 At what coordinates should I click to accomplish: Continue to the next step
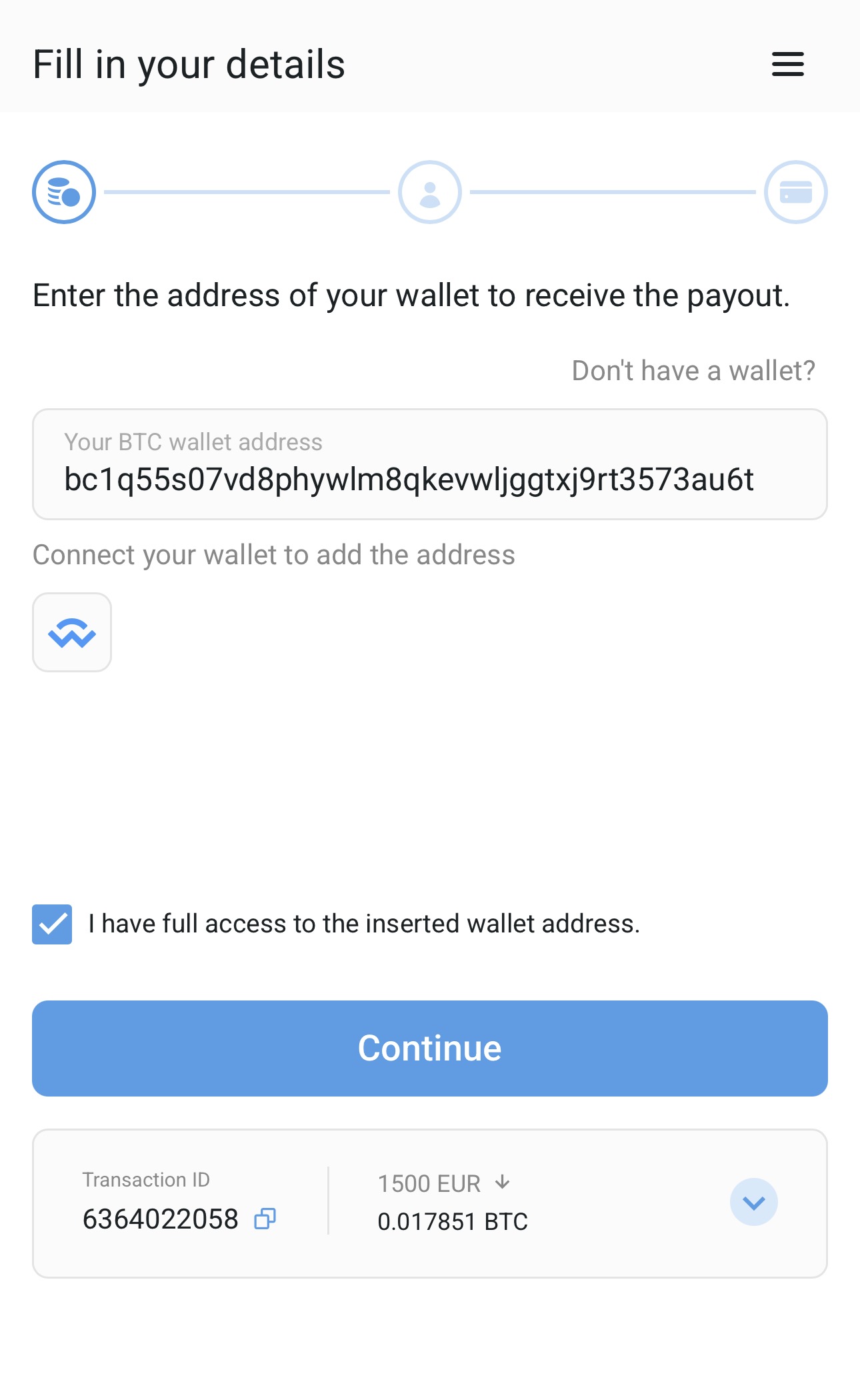tap(429, 1048)
